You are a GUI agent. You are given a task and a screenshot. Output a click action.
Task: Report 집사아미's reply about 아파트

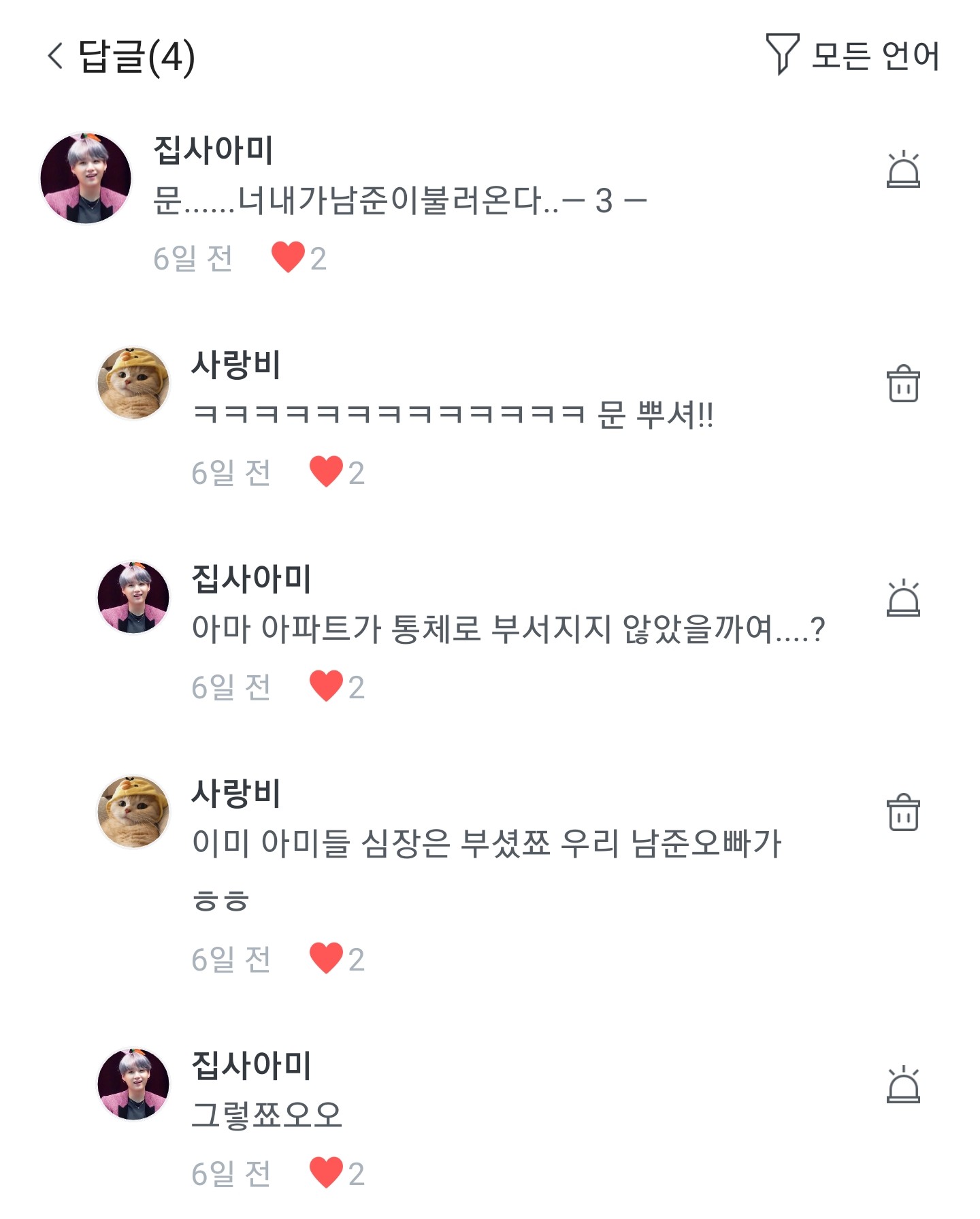(x=903, y=598)
